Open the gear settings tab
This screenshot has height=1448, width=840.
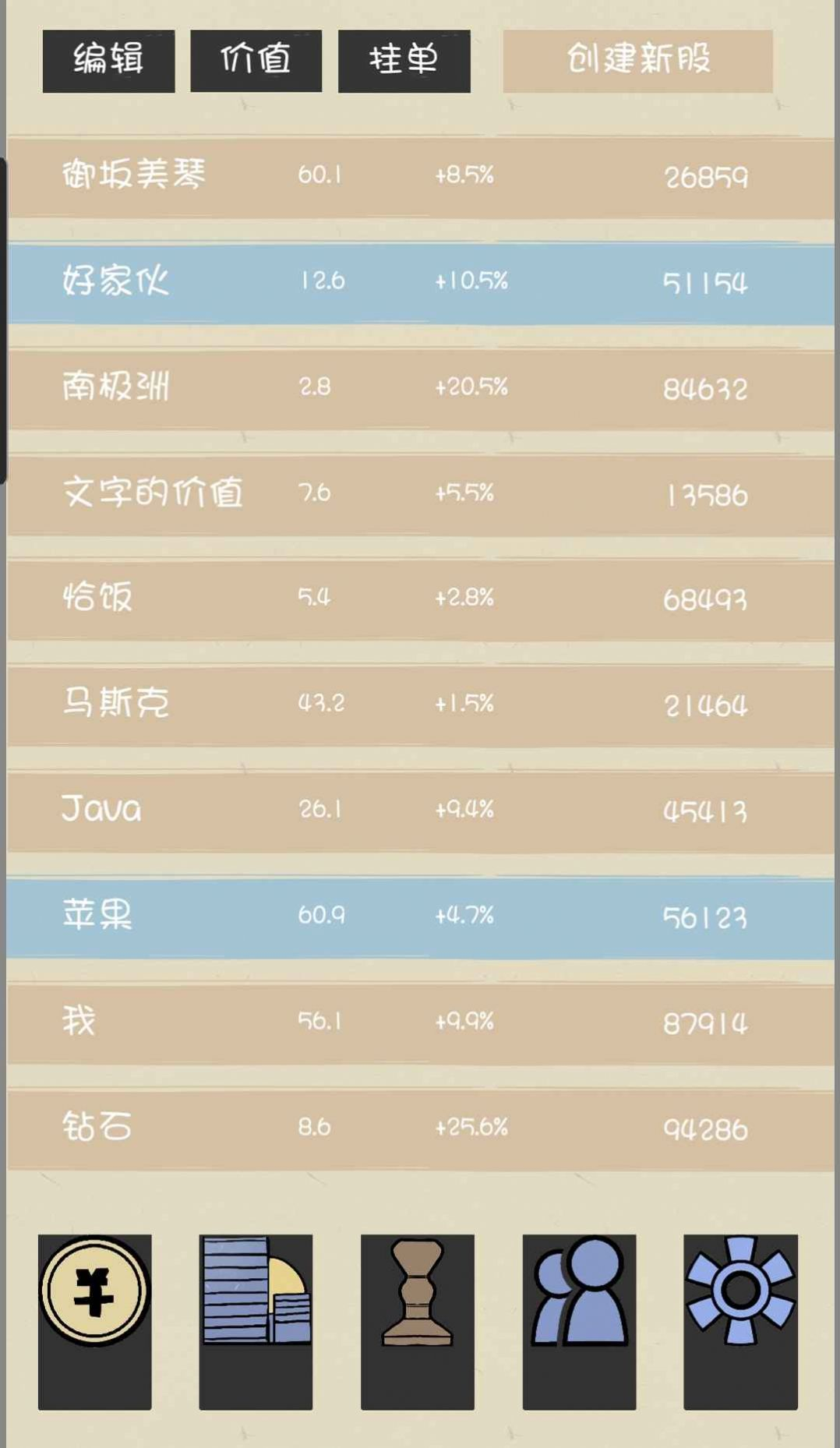[740, 1321]
